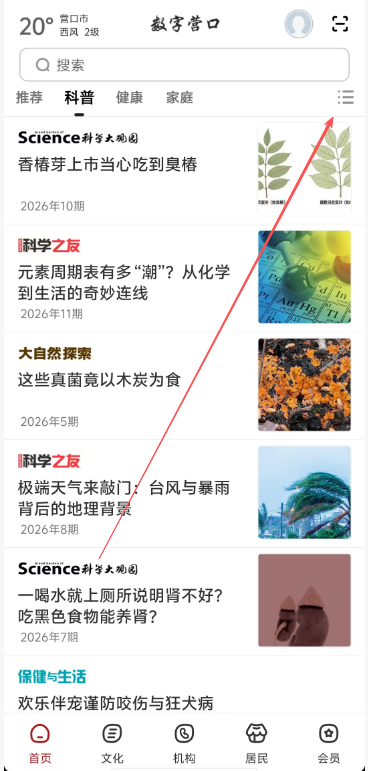Open 欢乐伴宠谨防咬伤与狂犬病
This screenshot has width=368, height=771.
116,703
